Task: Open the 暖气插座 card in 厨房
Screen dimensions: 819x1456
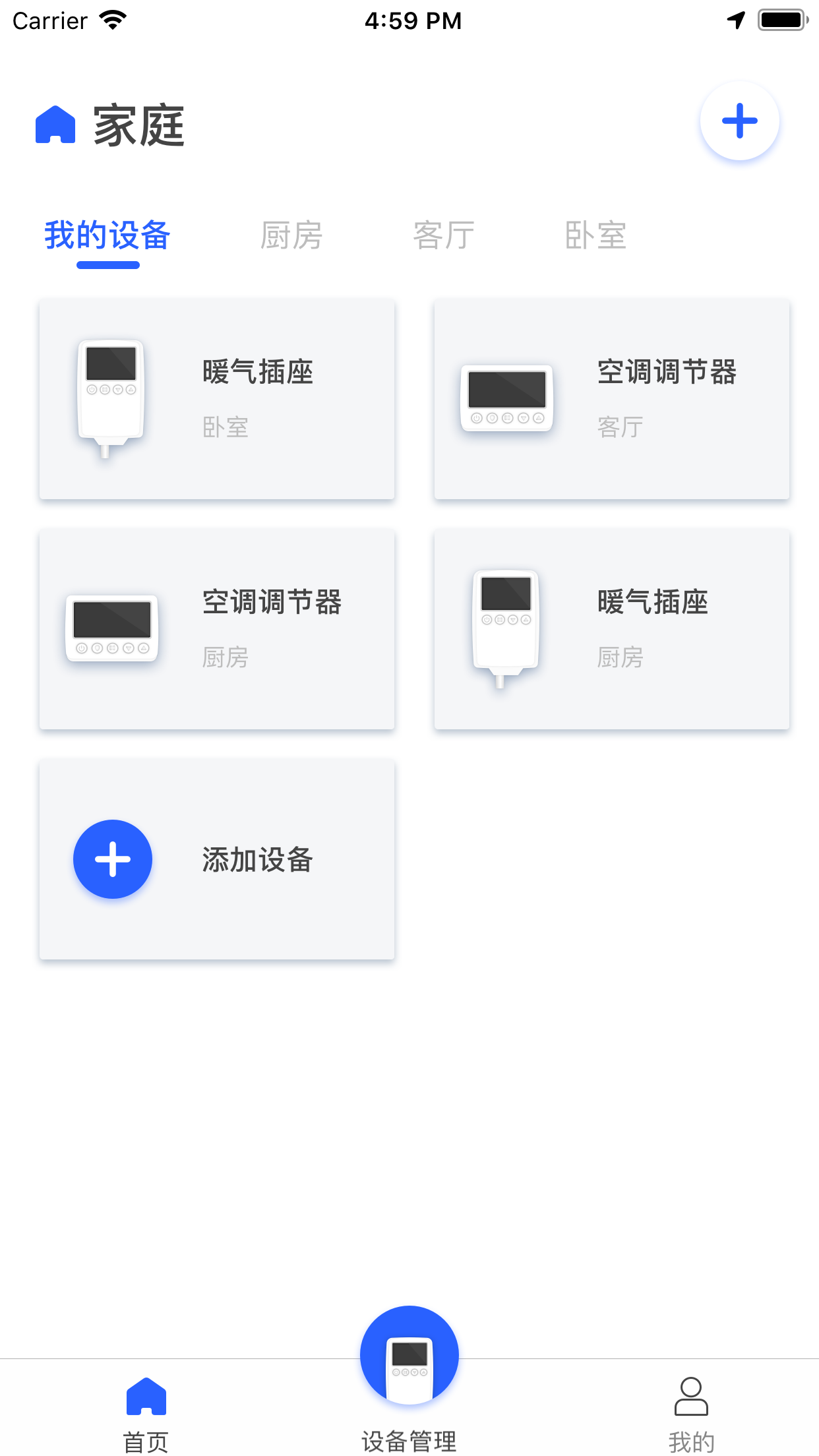Action: click(x=611, y=630)
